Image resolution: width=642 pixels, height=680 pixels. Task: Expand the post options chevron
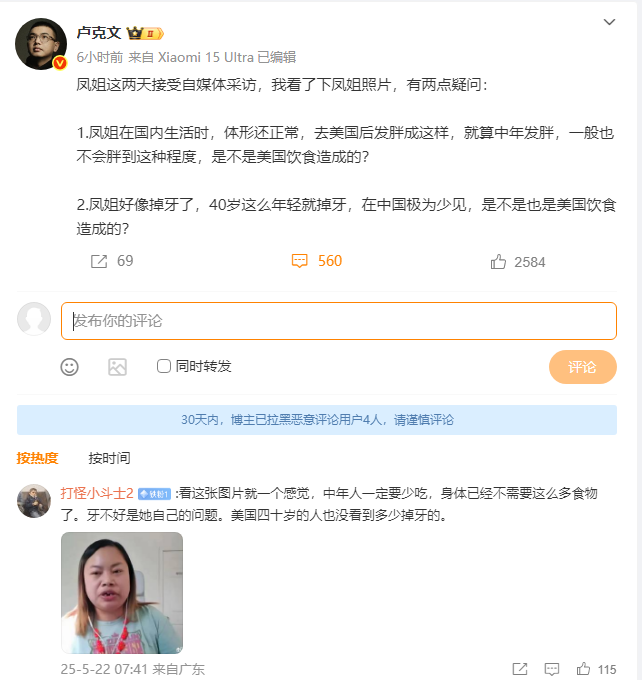[x=609, y=22]
